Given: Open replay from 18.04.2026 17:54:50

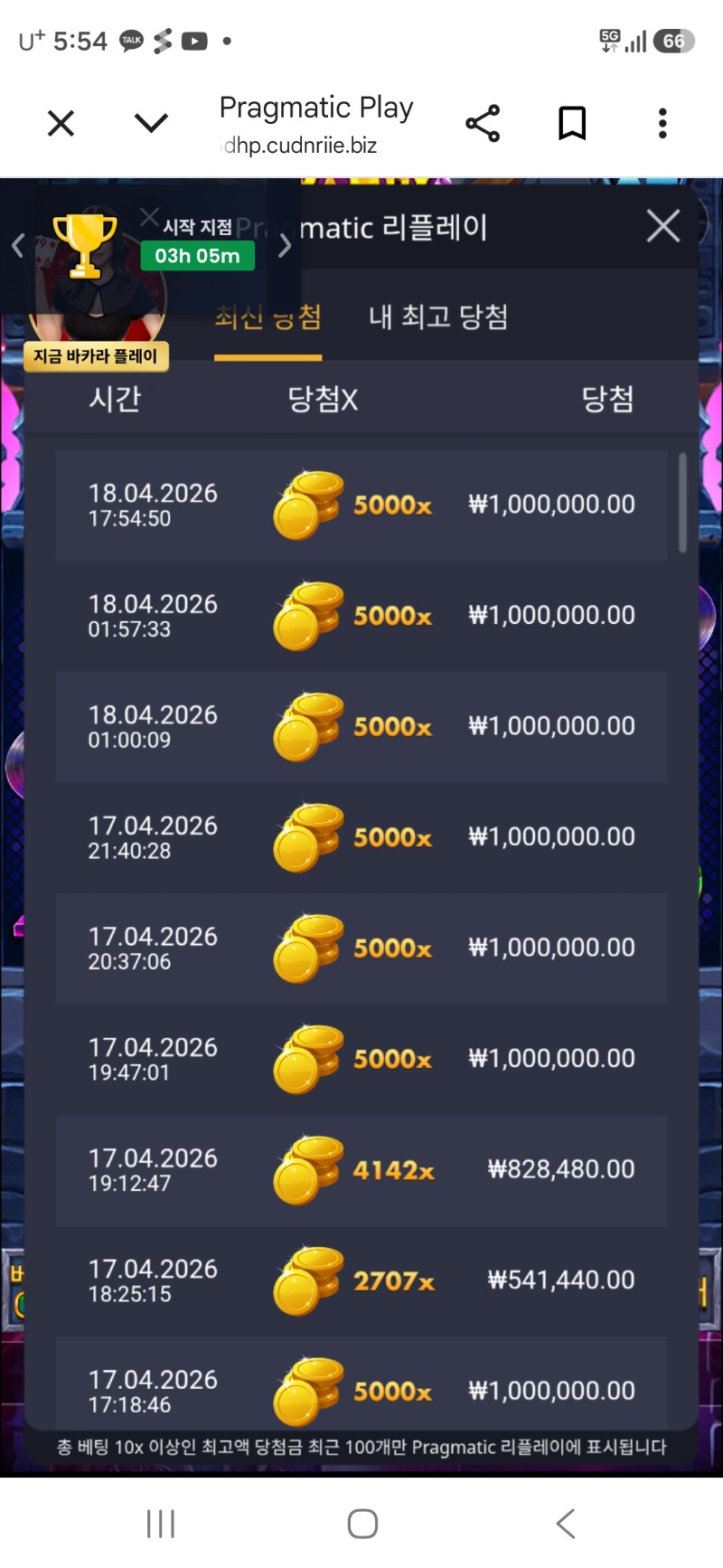Looking at the screenshot, I should click(361, 505).
